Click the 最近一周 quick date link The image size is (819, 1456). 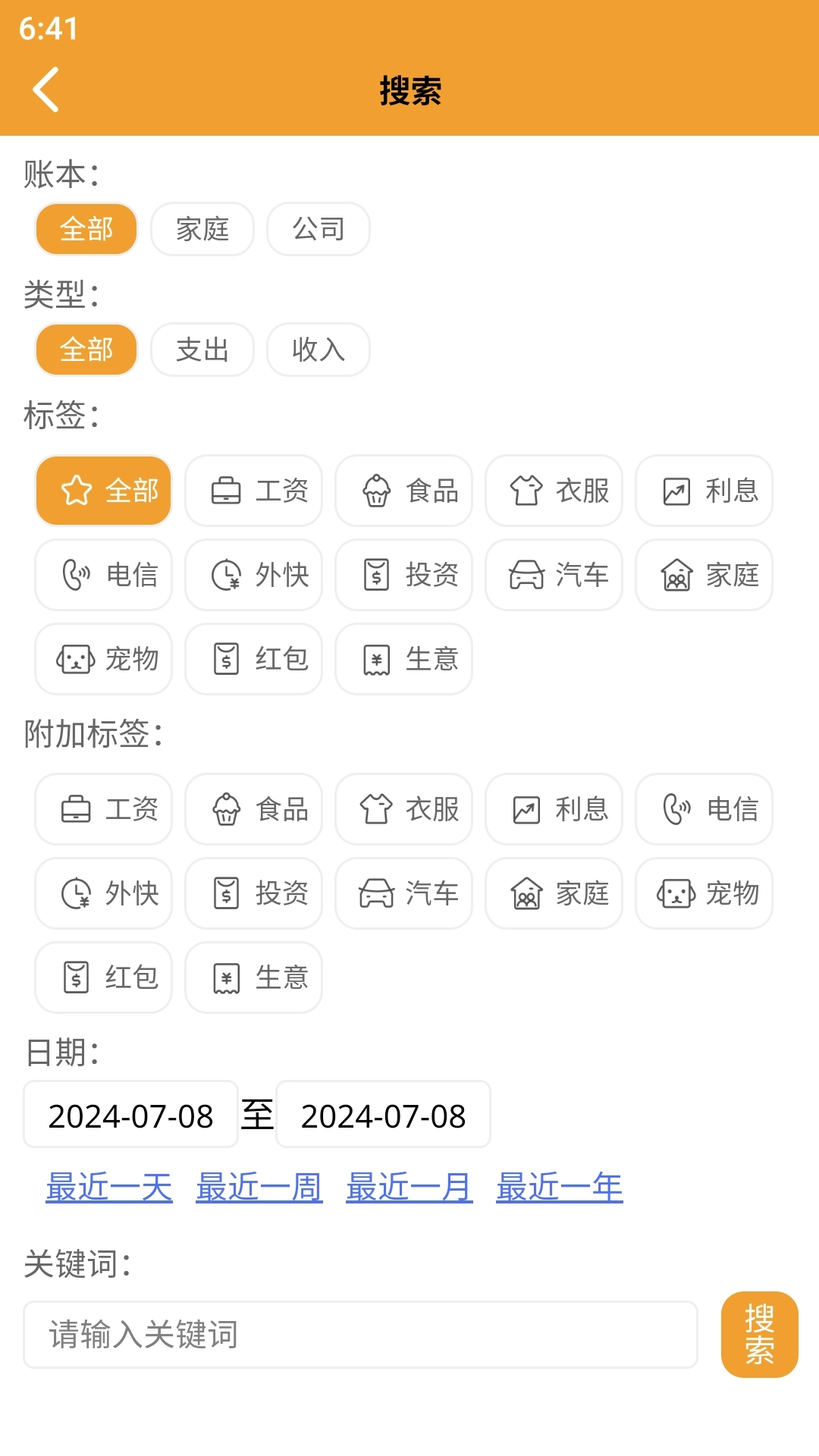(x=259, y=1186)
